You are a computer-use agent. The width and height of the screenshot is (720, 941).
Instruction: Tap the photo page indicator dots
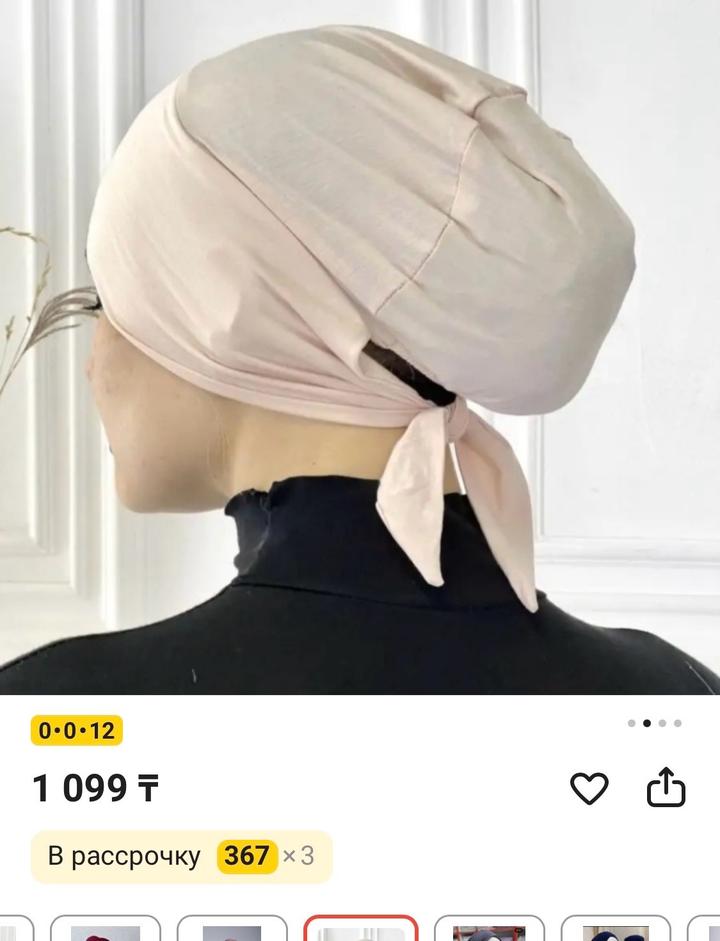pyautogui.click(x=655, y=723)
